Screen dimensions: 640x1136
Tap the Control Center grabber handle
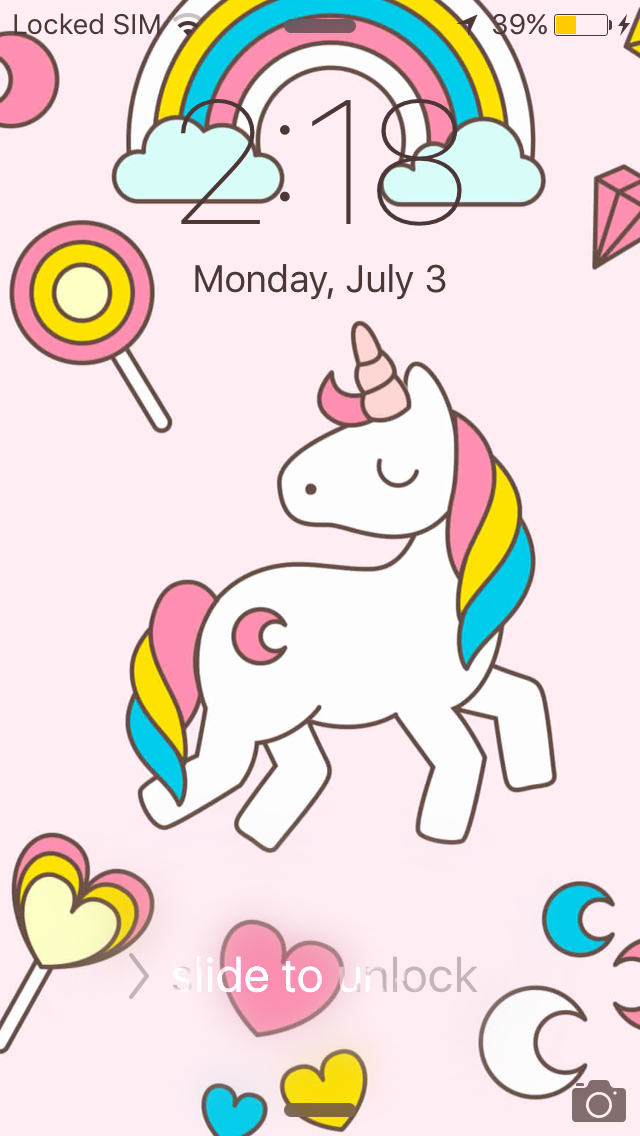(320, 1110)
